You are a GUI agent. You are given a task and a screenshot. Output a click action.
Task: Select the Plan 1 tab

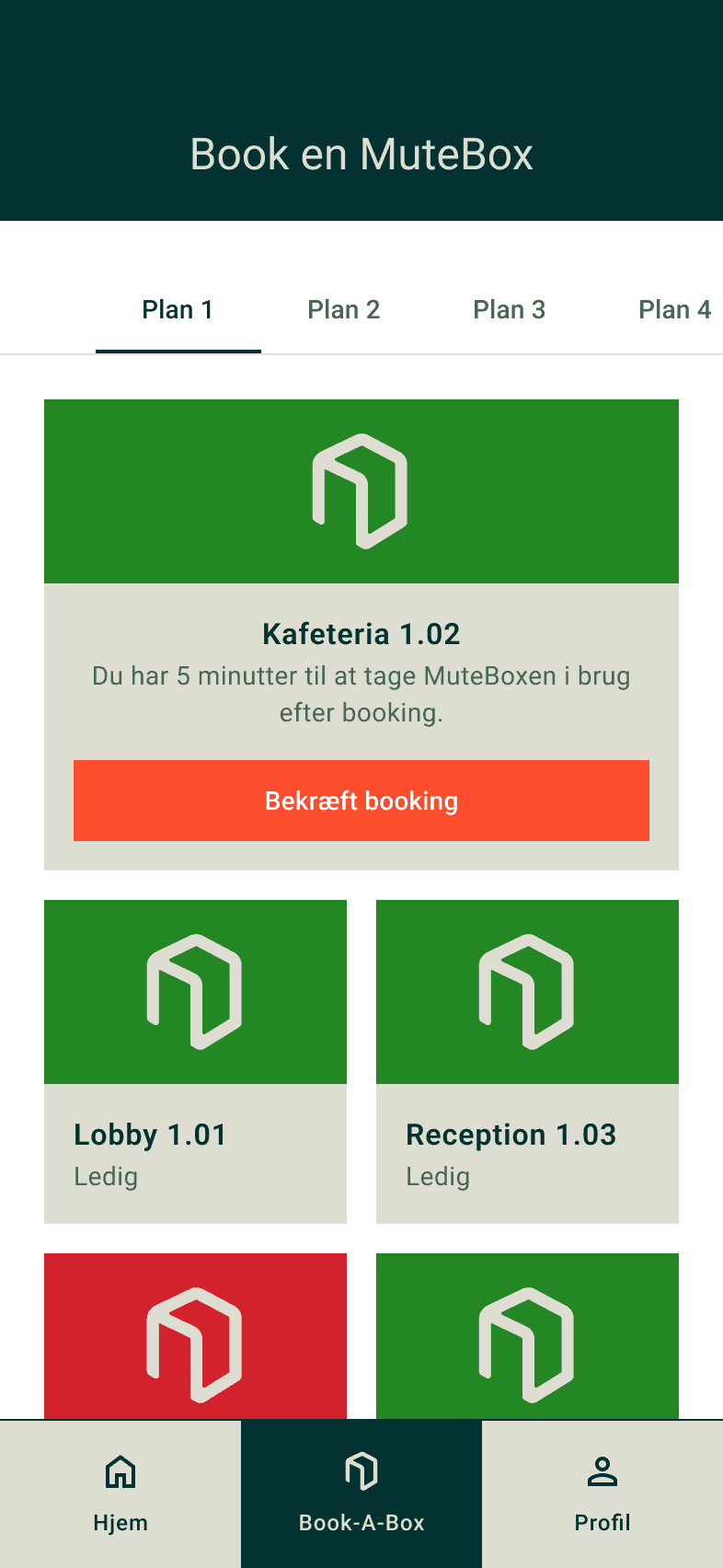click(178, 309)
